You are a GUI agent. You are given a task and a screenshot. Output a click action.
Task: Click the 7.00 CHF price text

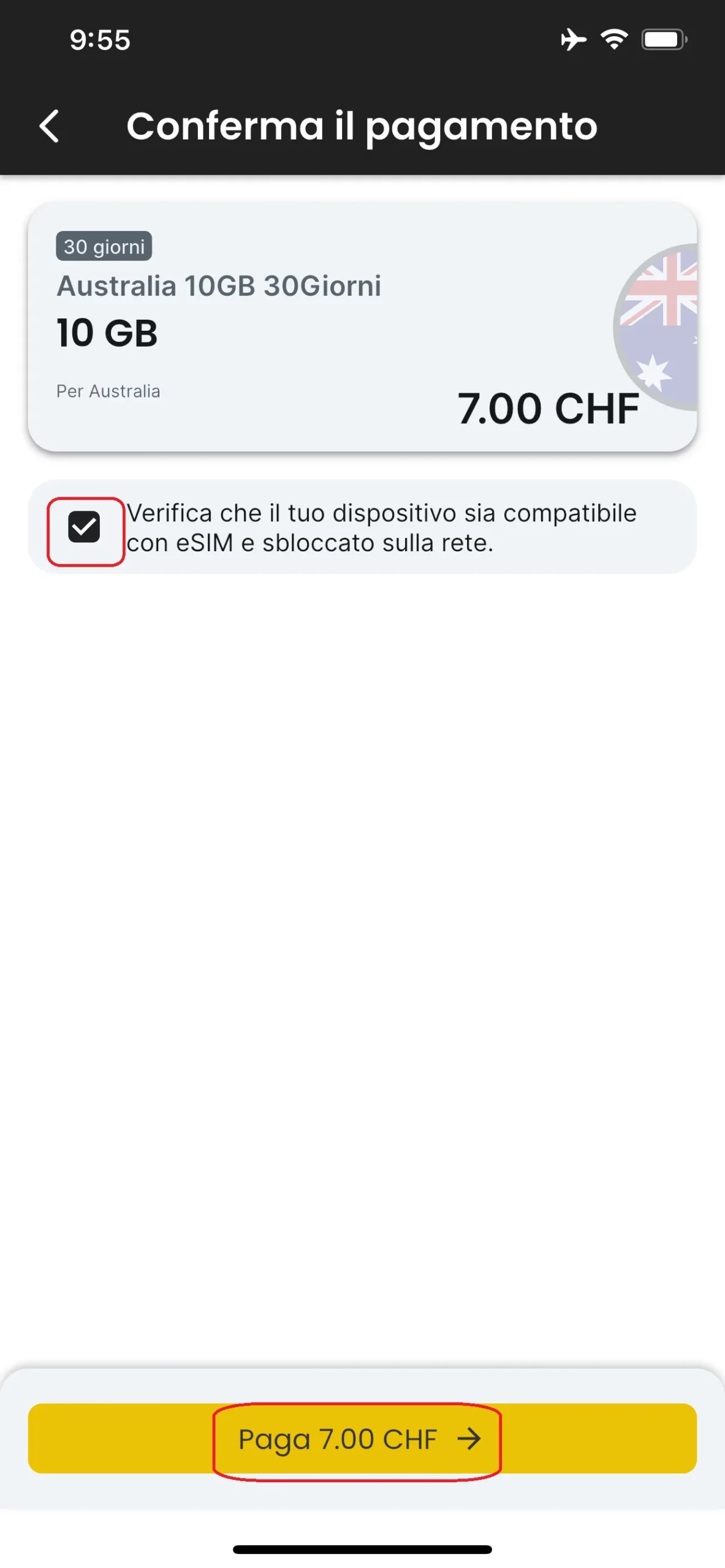coord(548,409)
